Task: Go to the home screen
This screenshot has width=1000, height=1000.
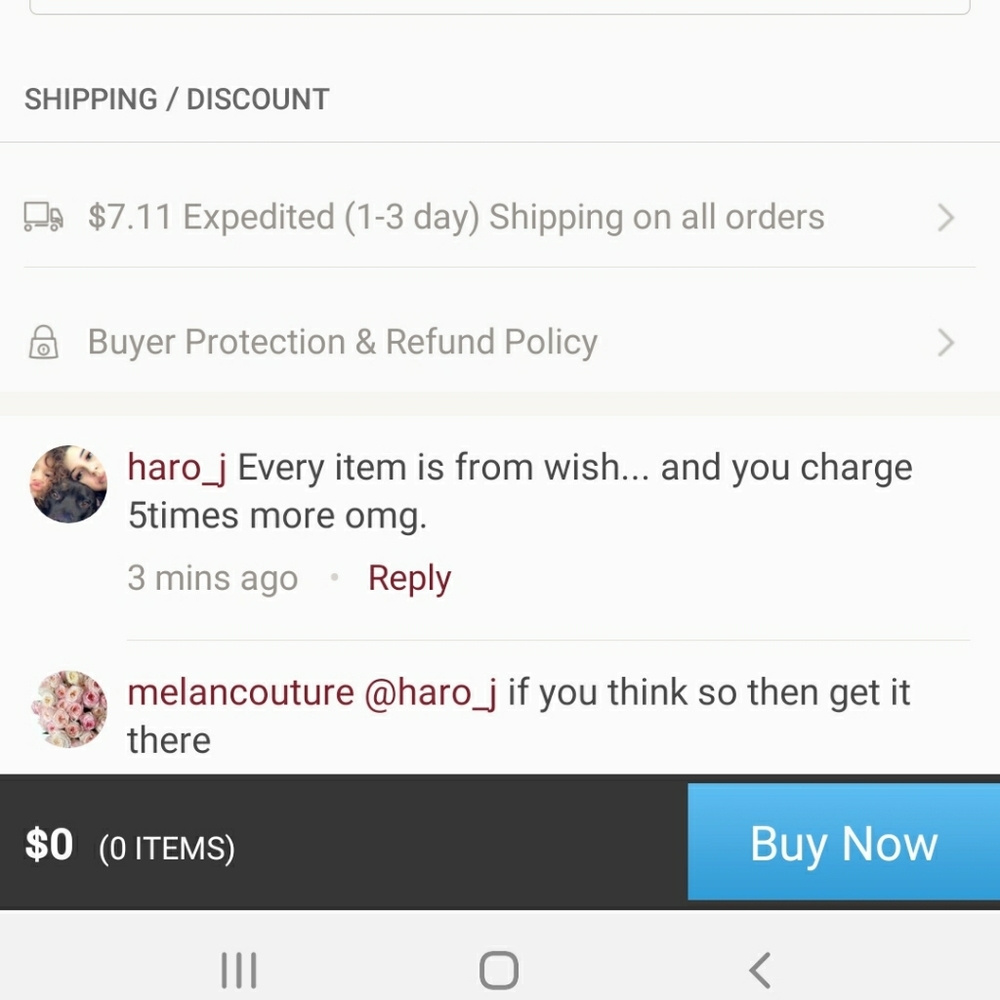Action: pyautogui.click(x=498, y=970)
